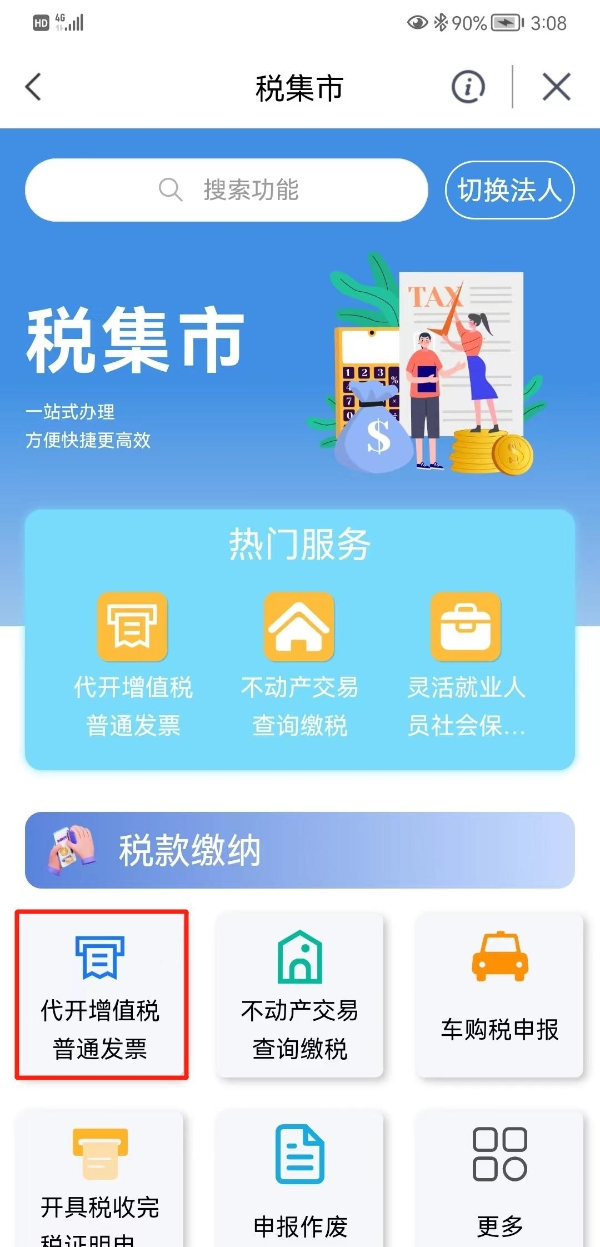Screen dimensions: 600x1247
Task: Open the 开具税收完税证明 card
Action: point(100,1180)
